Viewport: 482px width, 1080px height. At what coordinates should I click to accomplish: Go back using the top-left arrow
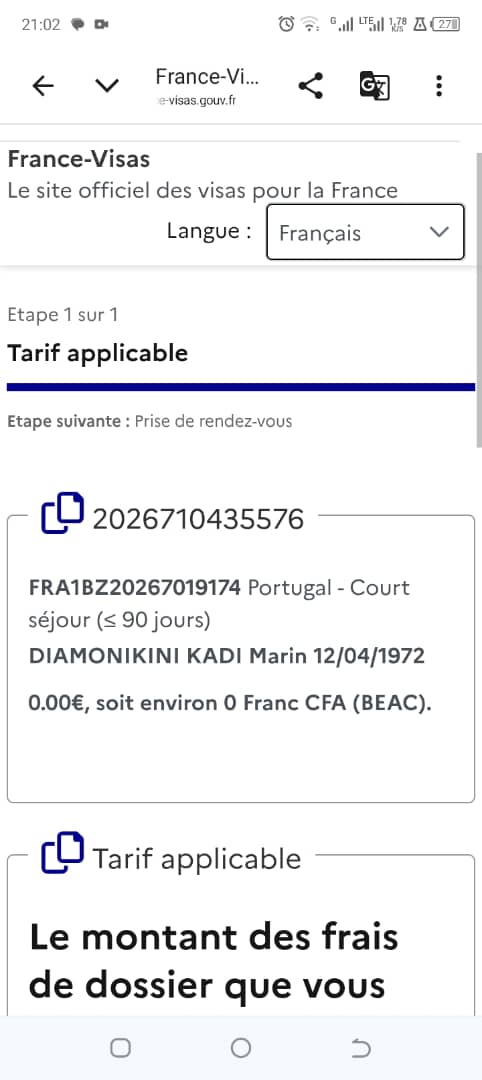[x=43, y=86]
